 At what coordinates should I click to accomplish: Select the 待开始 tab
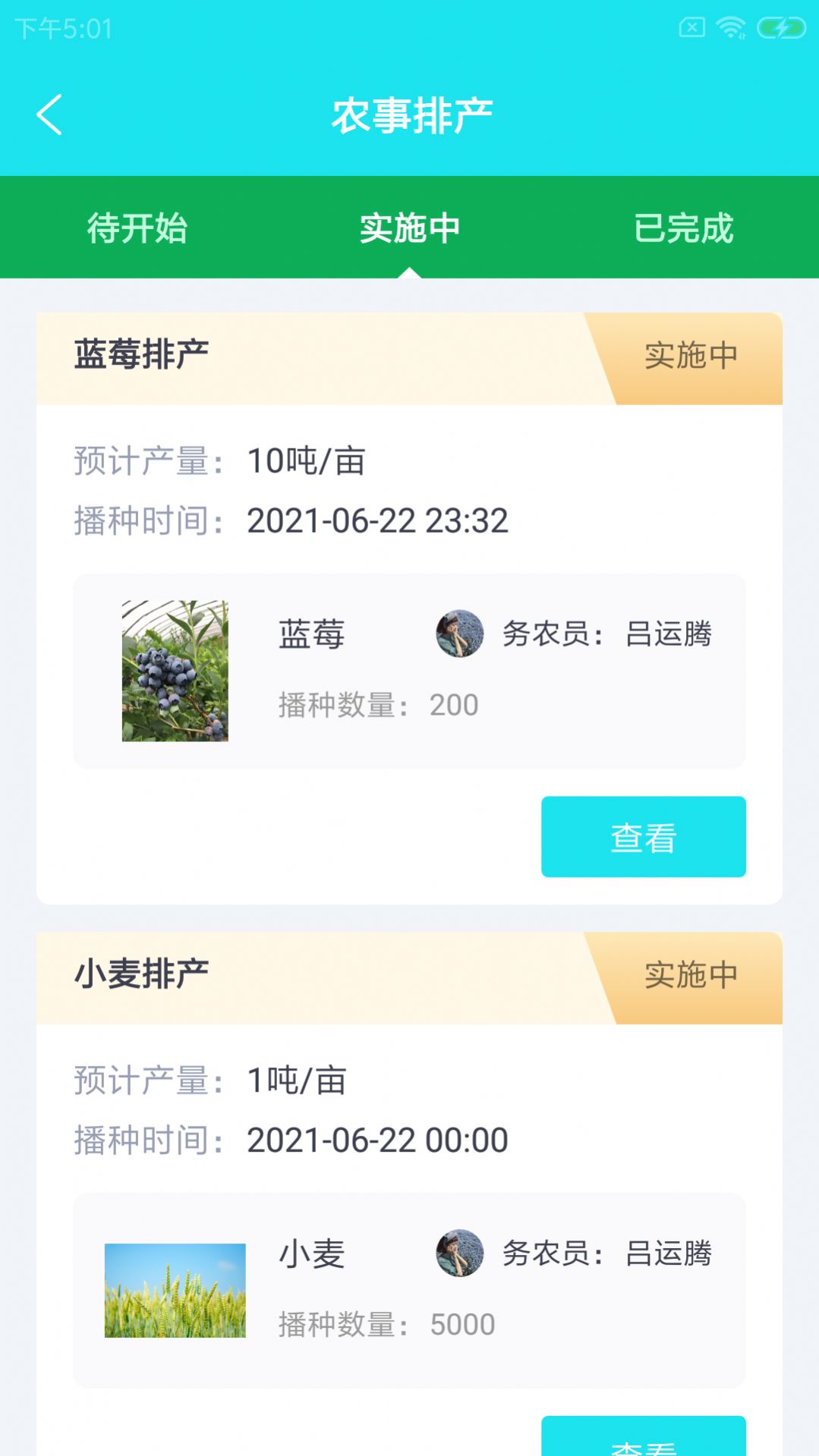(137, 228)
